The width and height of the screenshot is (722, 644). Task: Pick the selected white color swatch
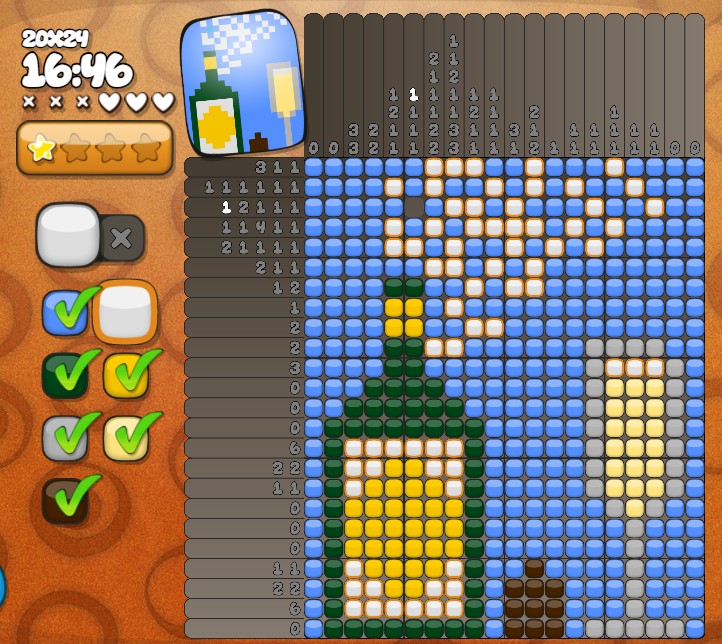pyautogui.click(x=125, y=312)
